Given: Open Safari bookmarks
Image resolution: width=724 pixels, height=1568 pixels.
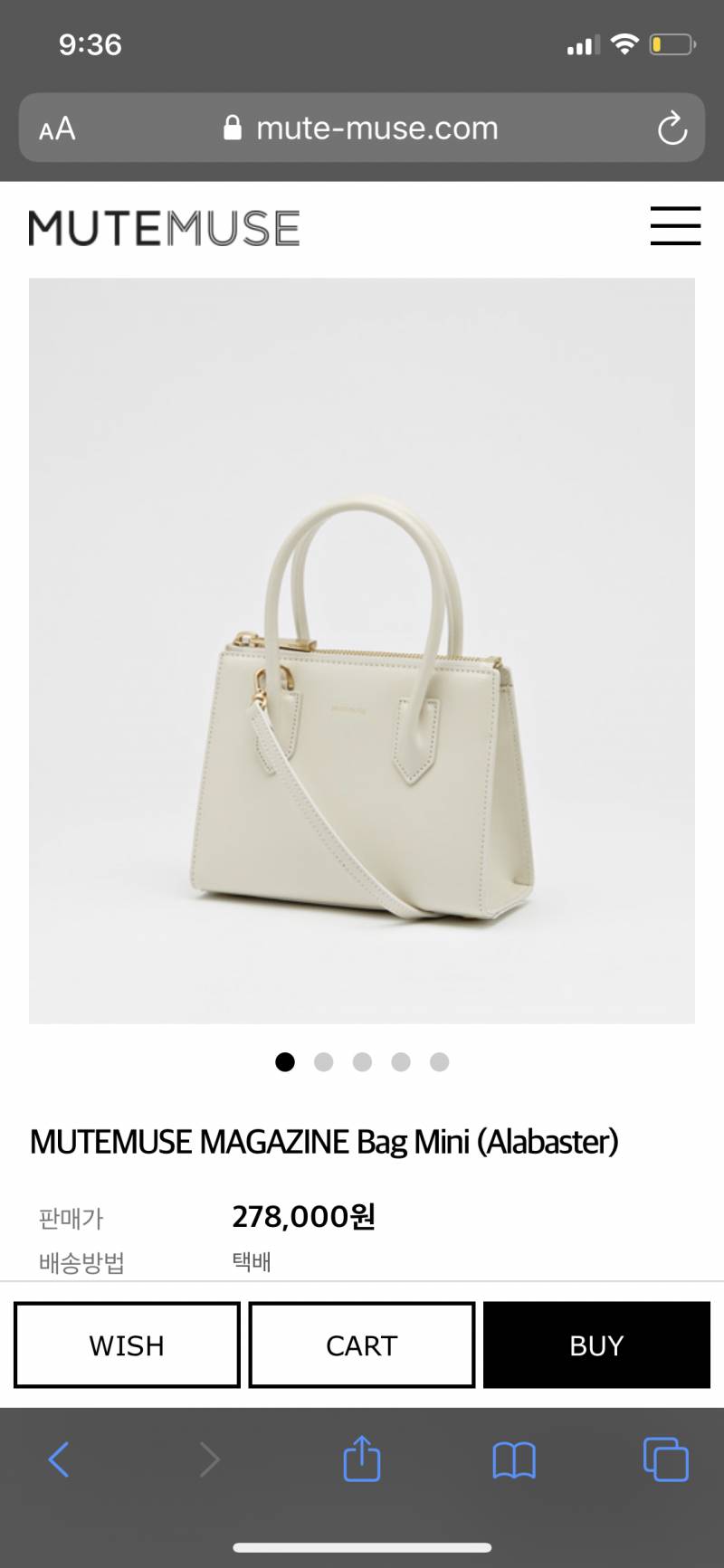Looking at the screenshot, I should pos(514,1459).
